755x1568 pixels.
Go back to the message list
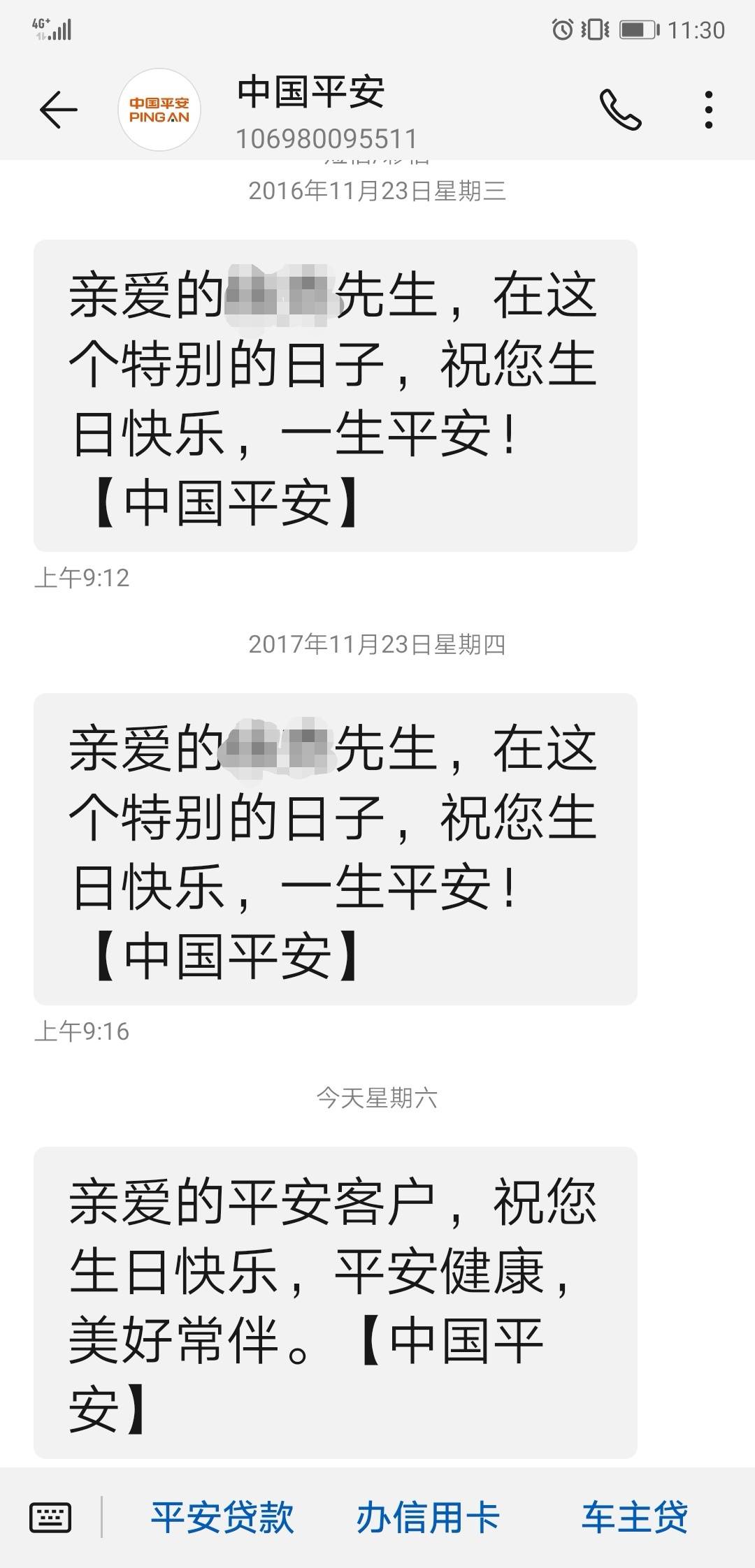click(58, 110)
